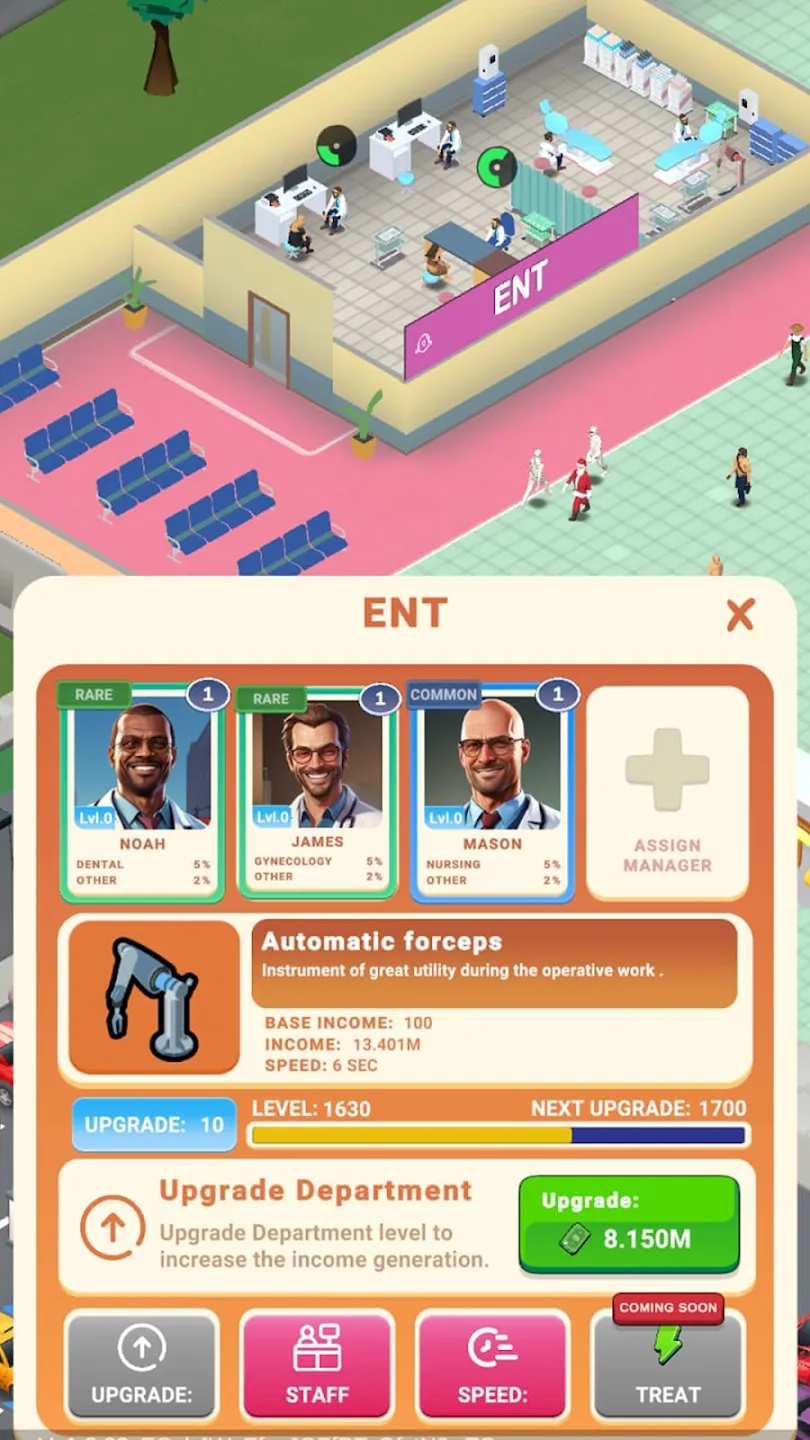Select the Treat tab
The image size is (810, 1440).
668,1364
